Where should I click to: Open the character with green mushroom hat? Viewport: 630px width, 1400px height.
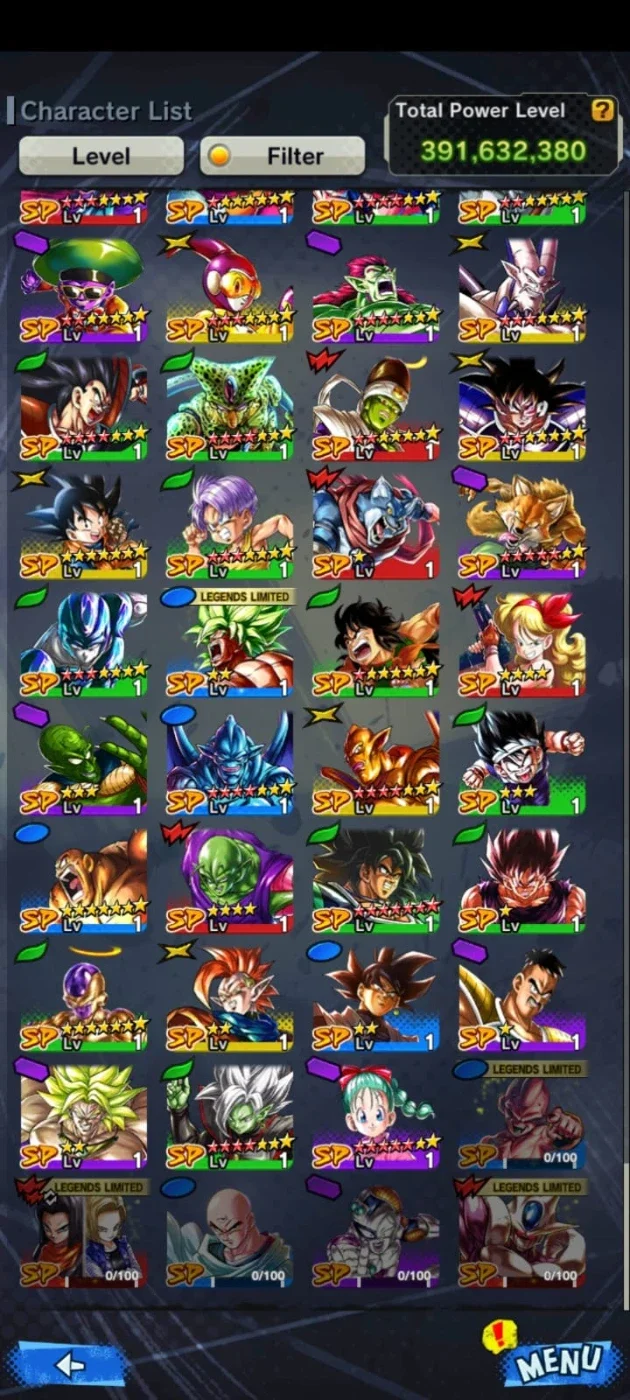[x=83, y=289]
